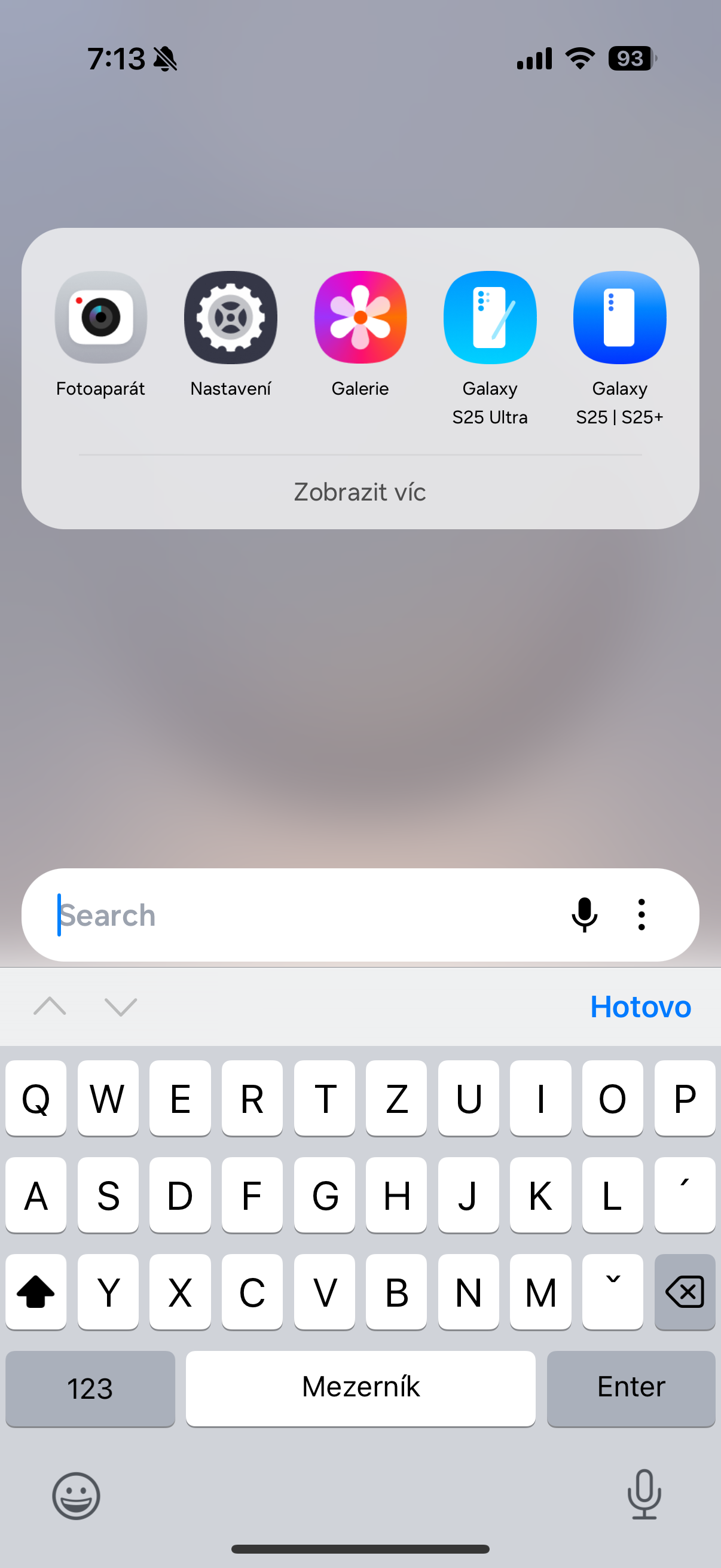
Task: Jump to previous field with up chevron
Action: click(x=50, y=1007)
